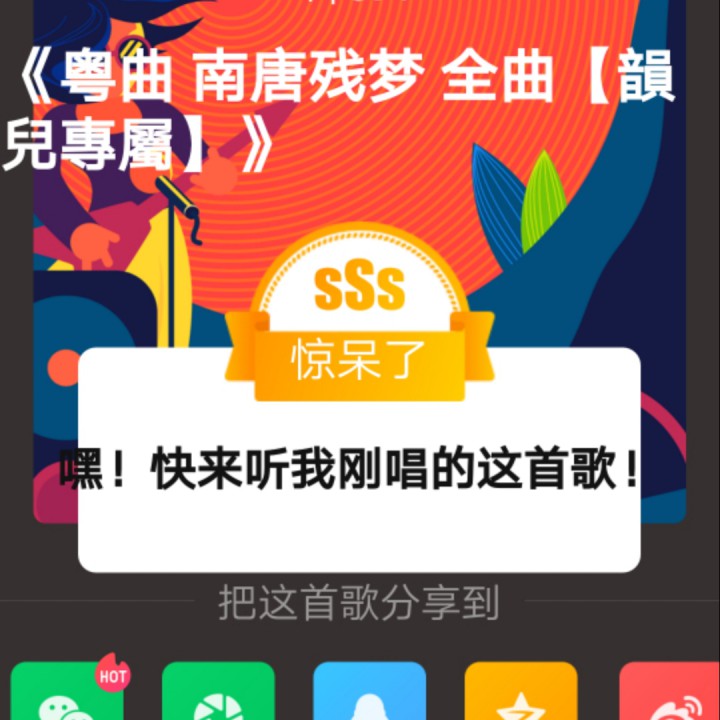Share the song to WeChat Moments
The image size is (720, 720).
pyautogui.click(x=218, y=694)
